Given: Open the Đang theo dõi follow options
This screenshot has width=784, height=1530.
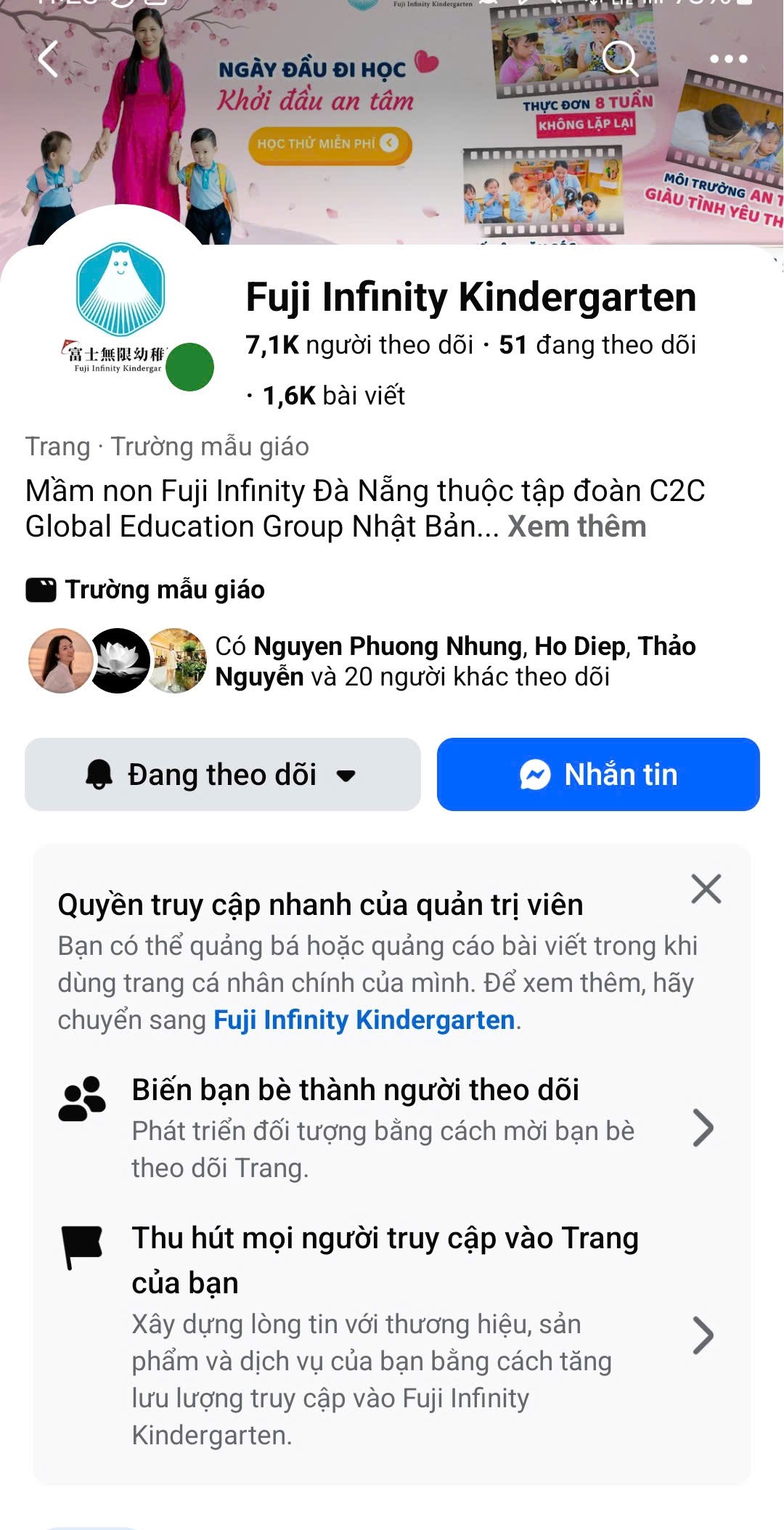Looking at the screenshot, I should click(x=223, y=775).
